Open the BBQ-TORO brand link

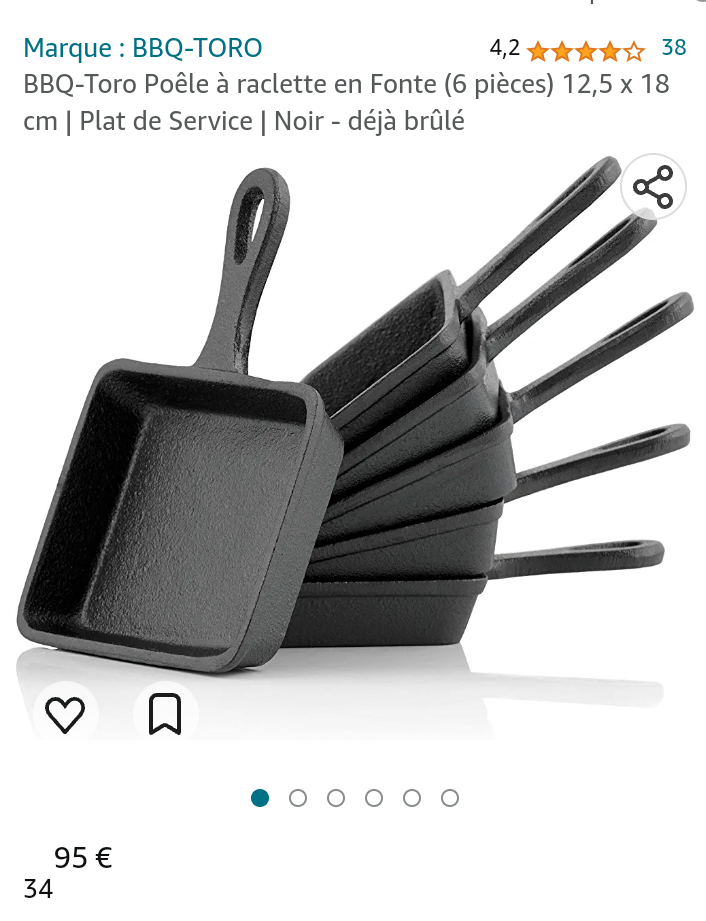click(x=142, y=47)
